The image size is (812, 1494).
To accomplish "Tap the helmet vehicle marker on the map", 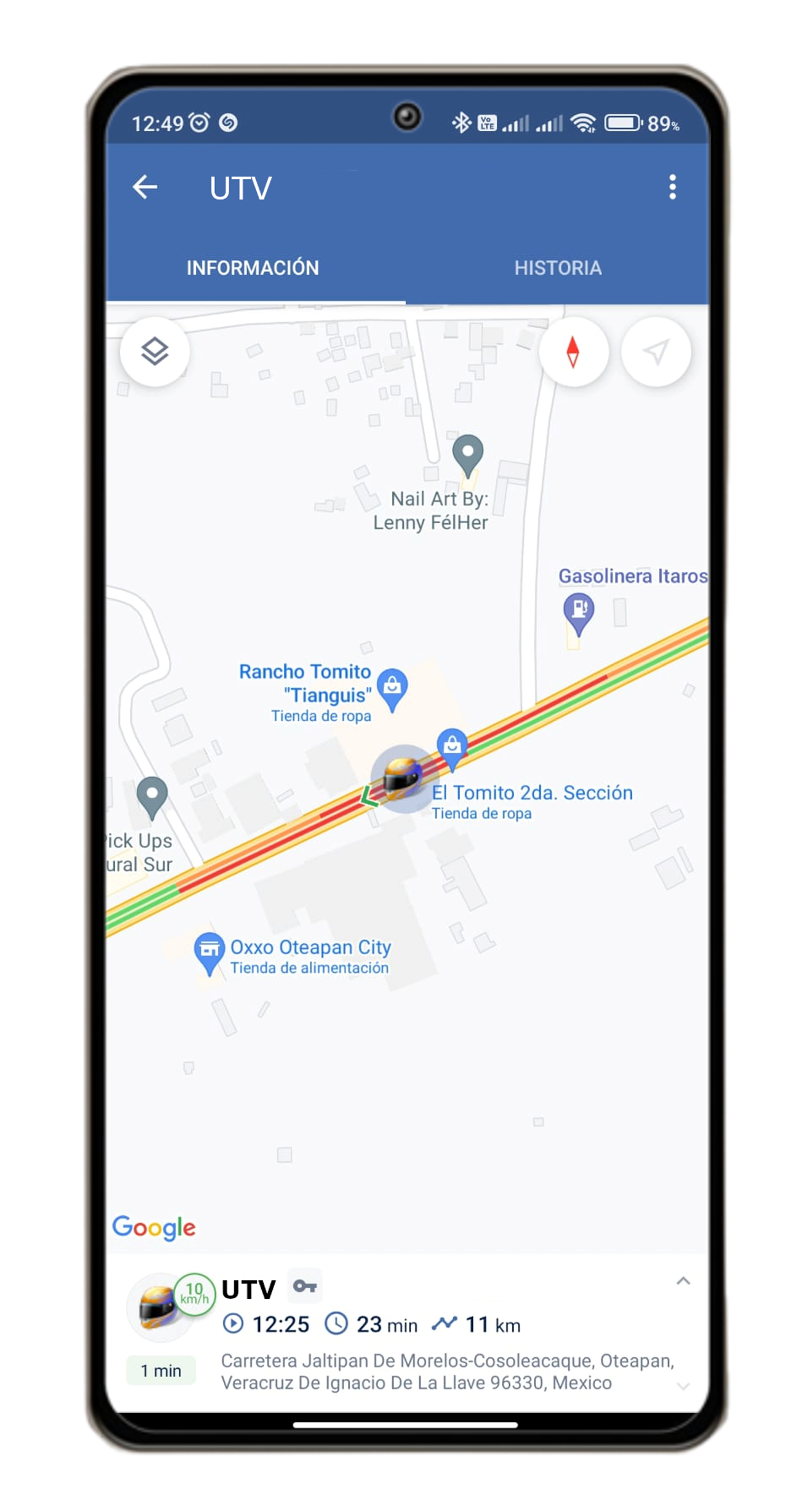I will [x=402, y=779].
